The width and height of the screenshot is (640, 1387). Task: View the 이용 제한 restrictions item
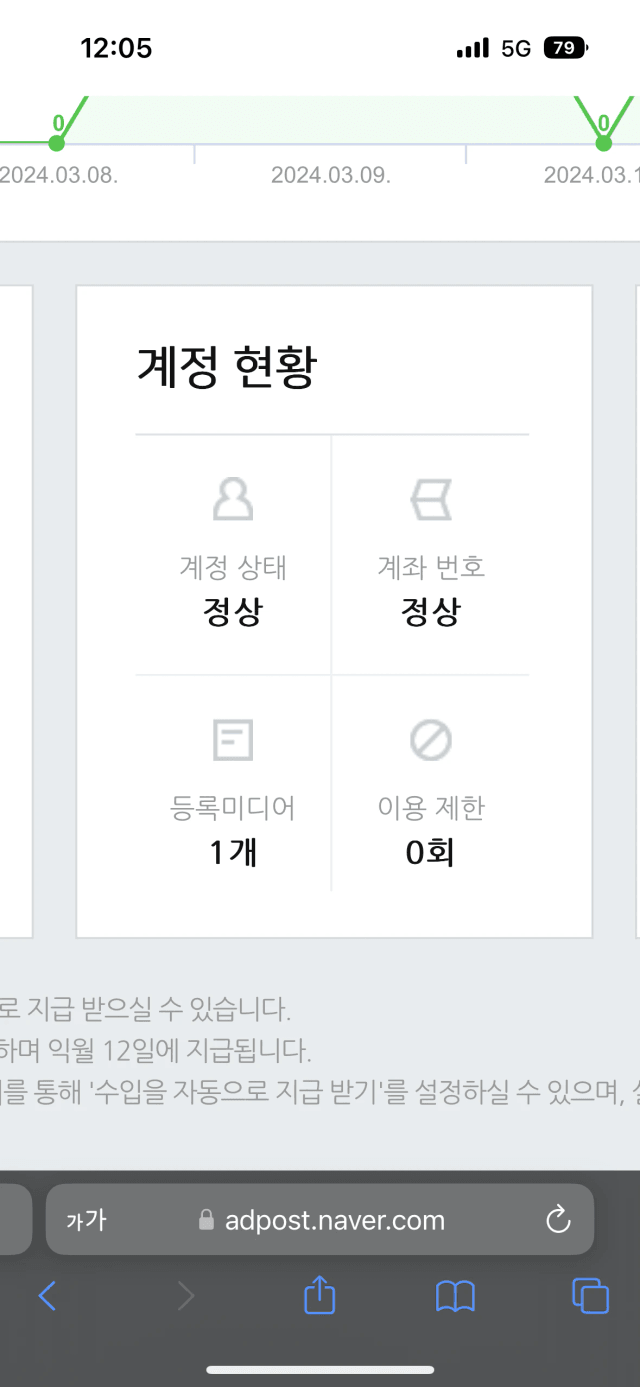pyautogui.click(x=431, y=783)
